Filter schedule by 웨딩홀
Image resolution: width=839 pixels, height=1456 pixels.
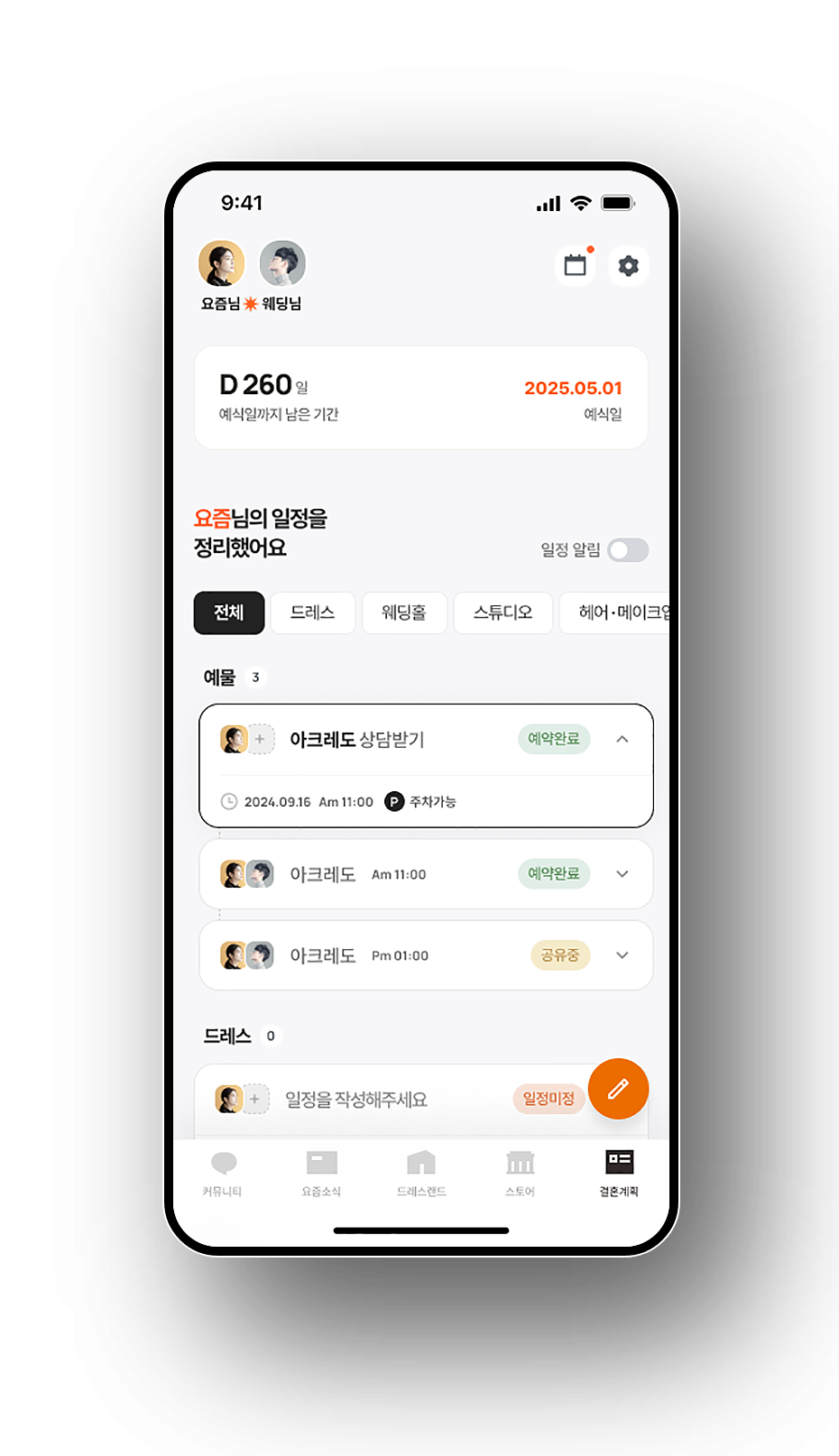[x=403, y=613]
